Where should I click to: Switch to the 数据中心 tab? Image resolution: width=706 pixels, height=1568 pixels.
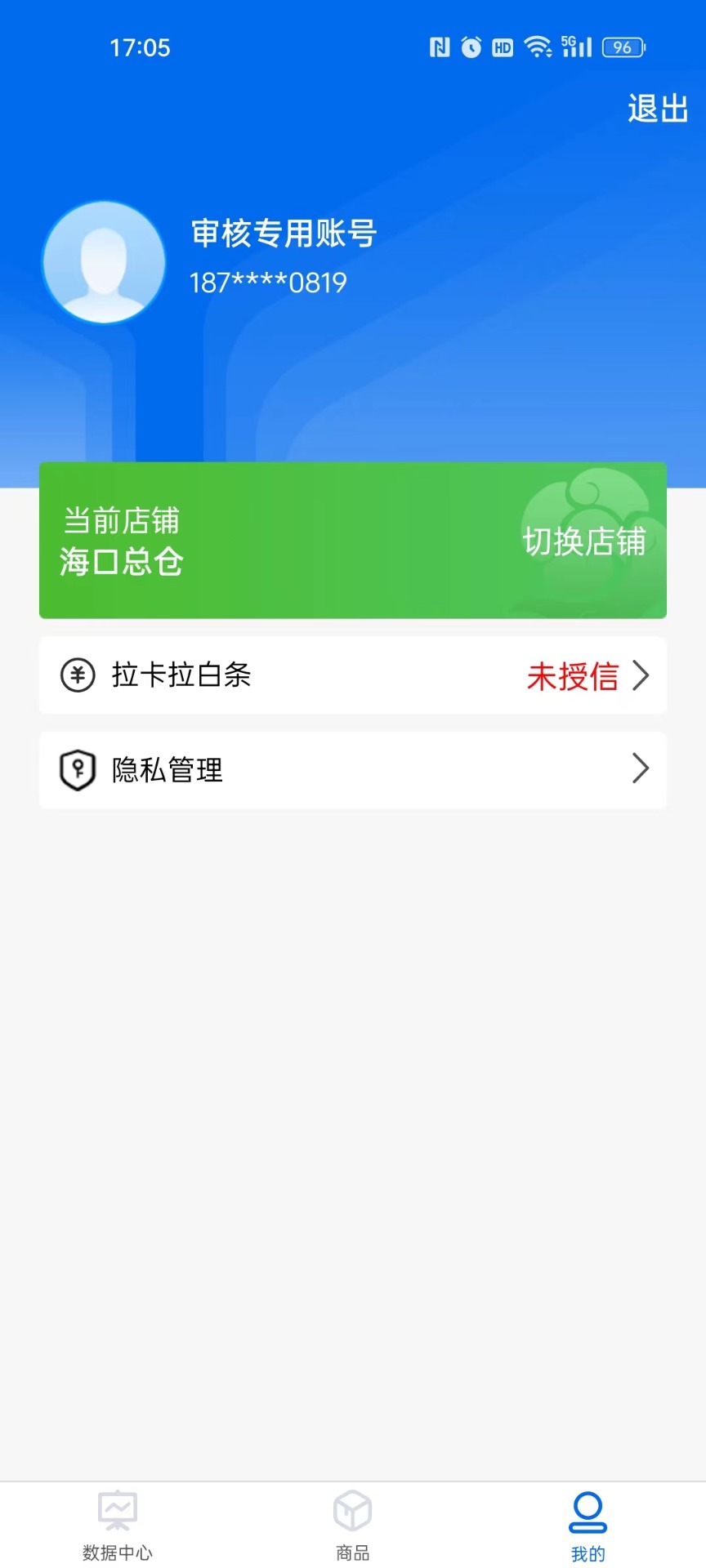118,1527
